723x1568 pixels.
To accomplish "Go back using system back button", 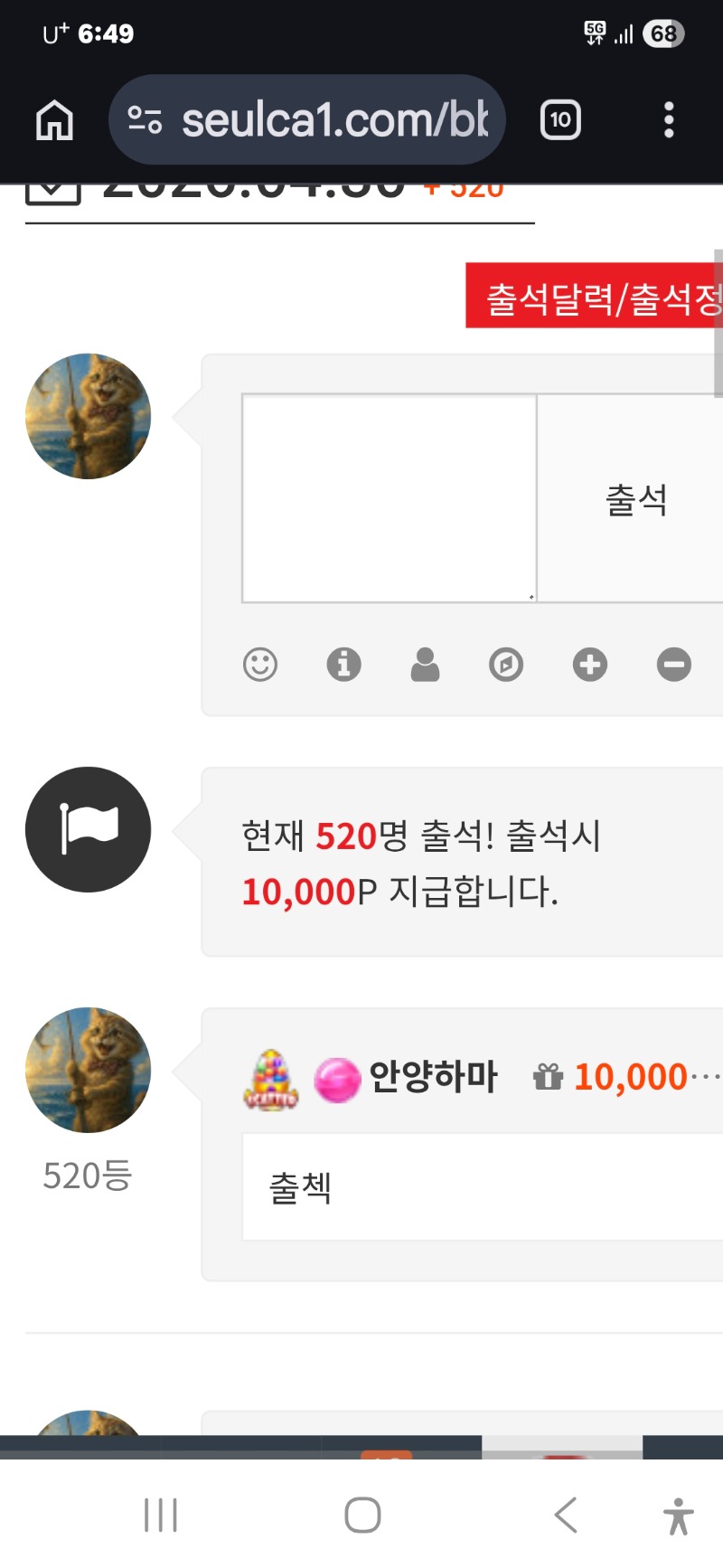I will 566,1515.
